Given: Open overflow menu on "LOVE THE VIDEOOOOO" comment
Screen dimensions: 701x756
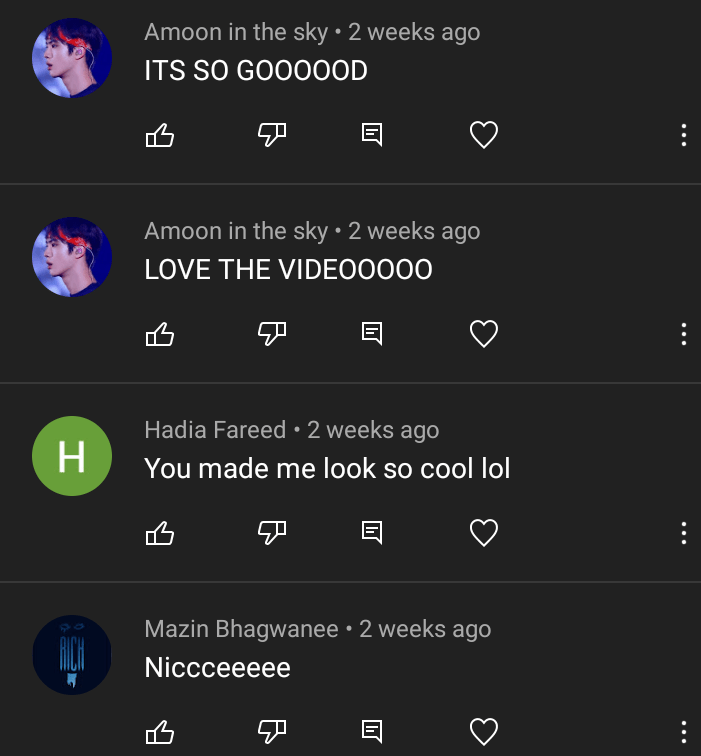Looking at the screenshot, I should (683, 334).
